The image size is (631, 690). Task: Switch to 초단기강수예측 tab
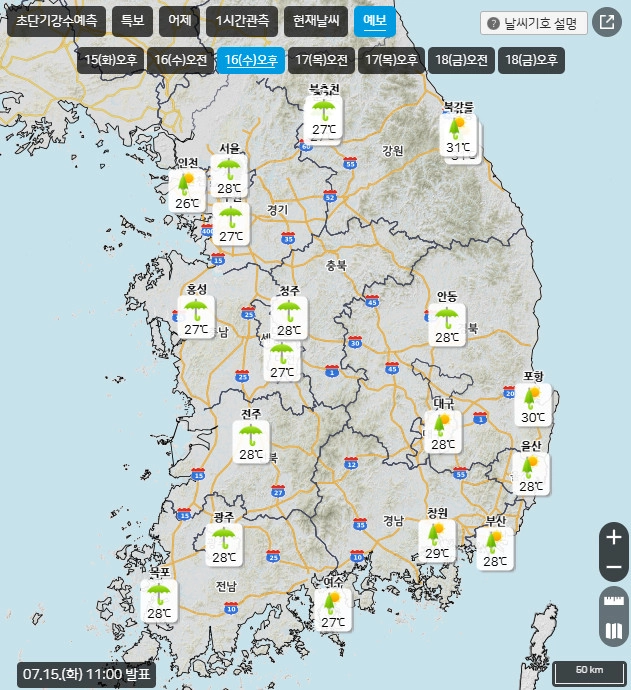click(57, 21)
